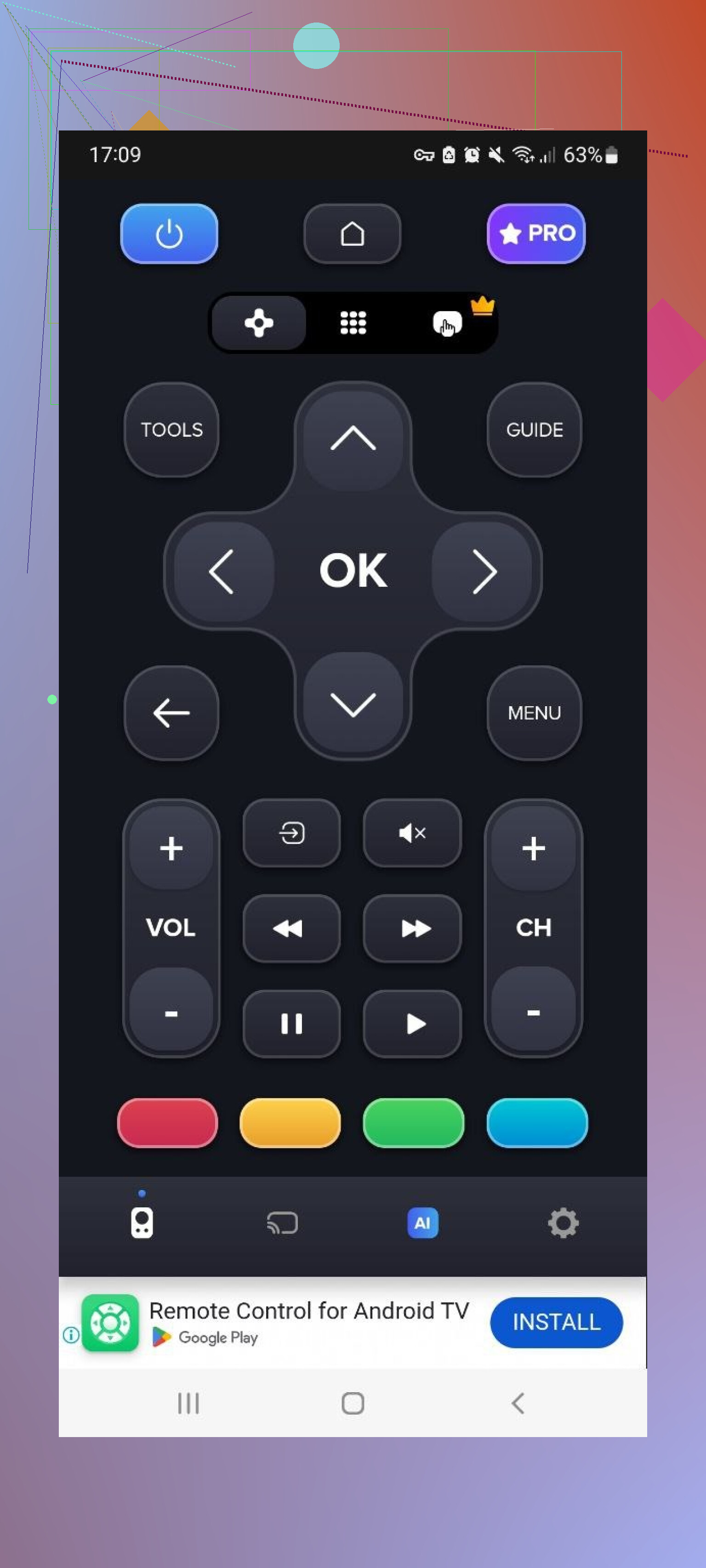Image resolution: width=706 pixels, height=1568 pixels.
Task: Tap the blue power button
Action: point(169,234)
